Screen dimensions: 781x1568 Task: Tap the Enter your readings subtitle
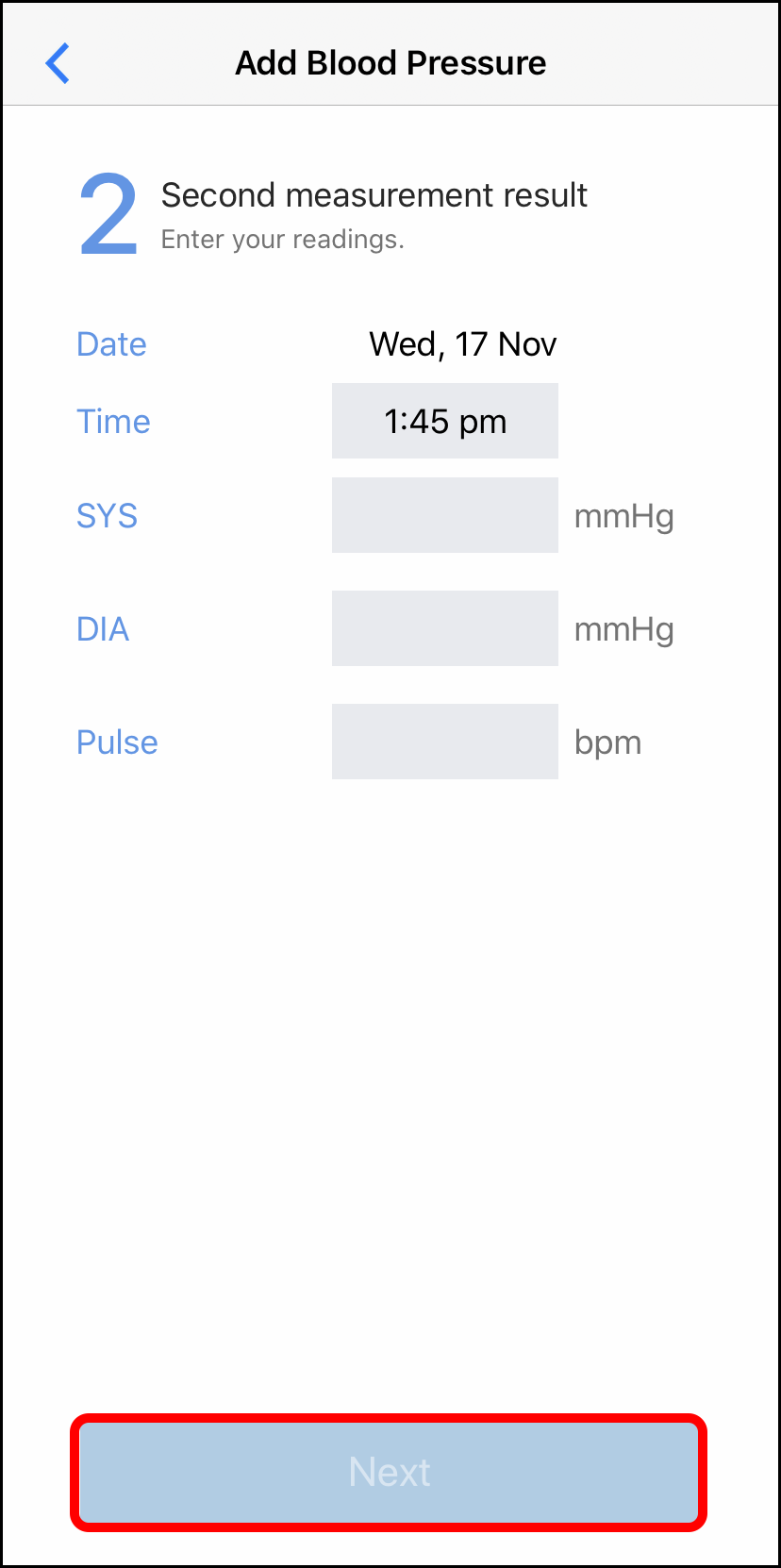[x=282, y=239]
